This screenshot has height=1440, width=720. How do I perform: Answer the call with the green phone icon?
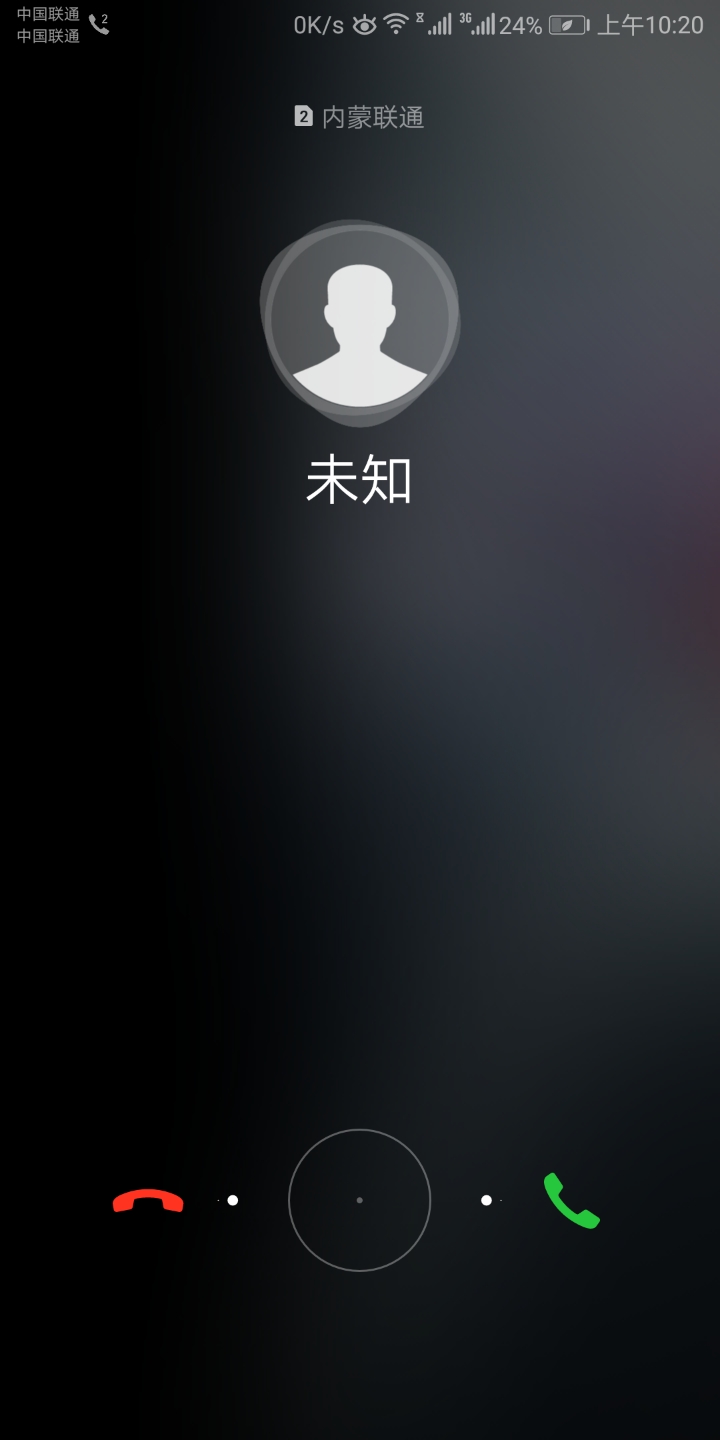tap(571, 1200)
